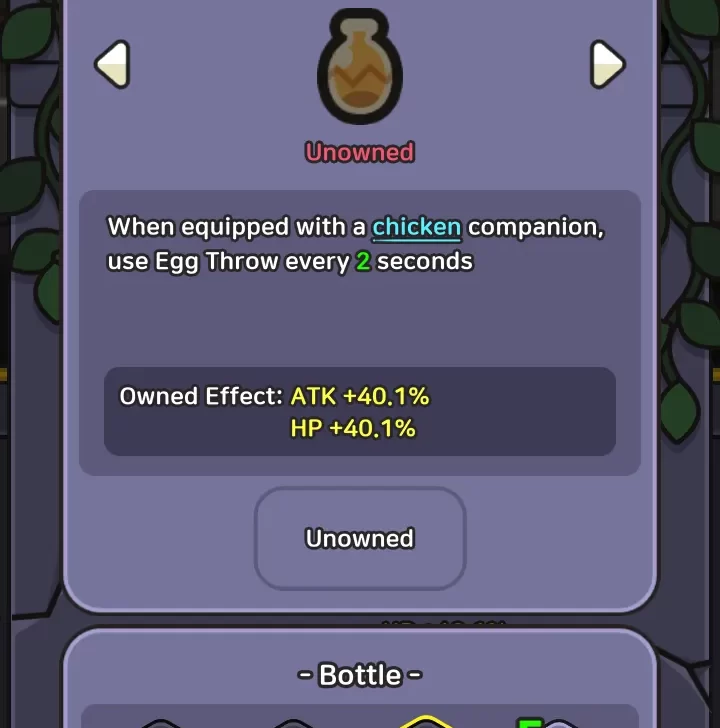The image size is (720, 728).
Task: Go to the next item with right arrow
Action: (607, 66)
